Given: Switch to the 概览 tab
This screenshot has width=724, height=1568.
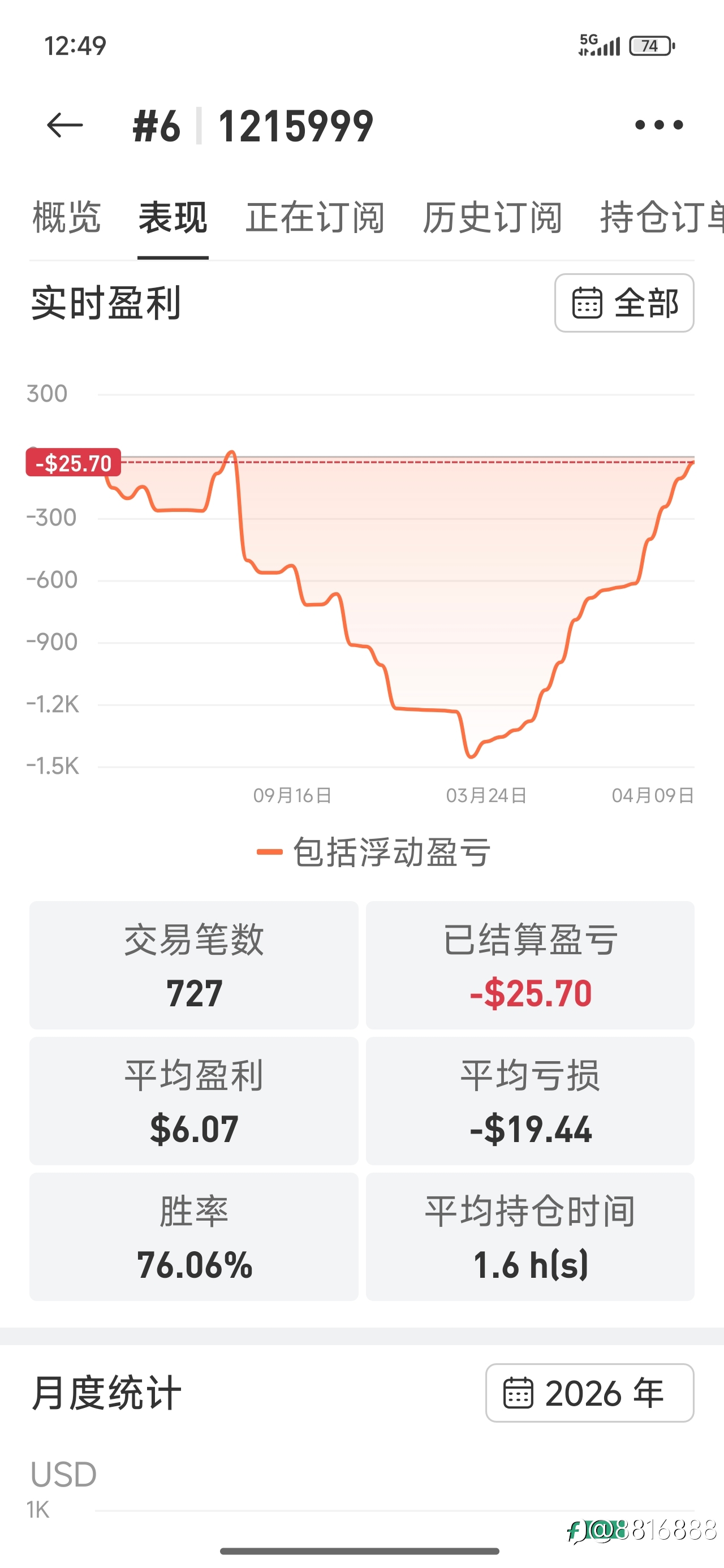Looking at the screenshot, I should tap(66, 217).
